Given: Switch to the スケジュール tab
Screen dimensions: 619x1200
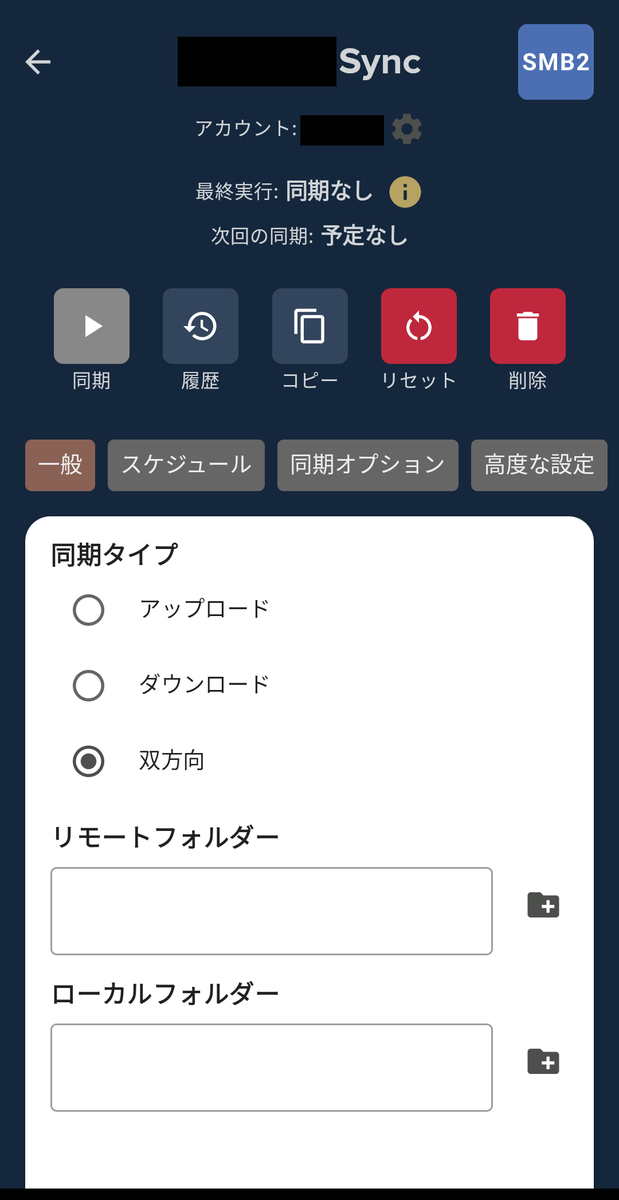Looking at the screenshot, I should pos(186,465).
